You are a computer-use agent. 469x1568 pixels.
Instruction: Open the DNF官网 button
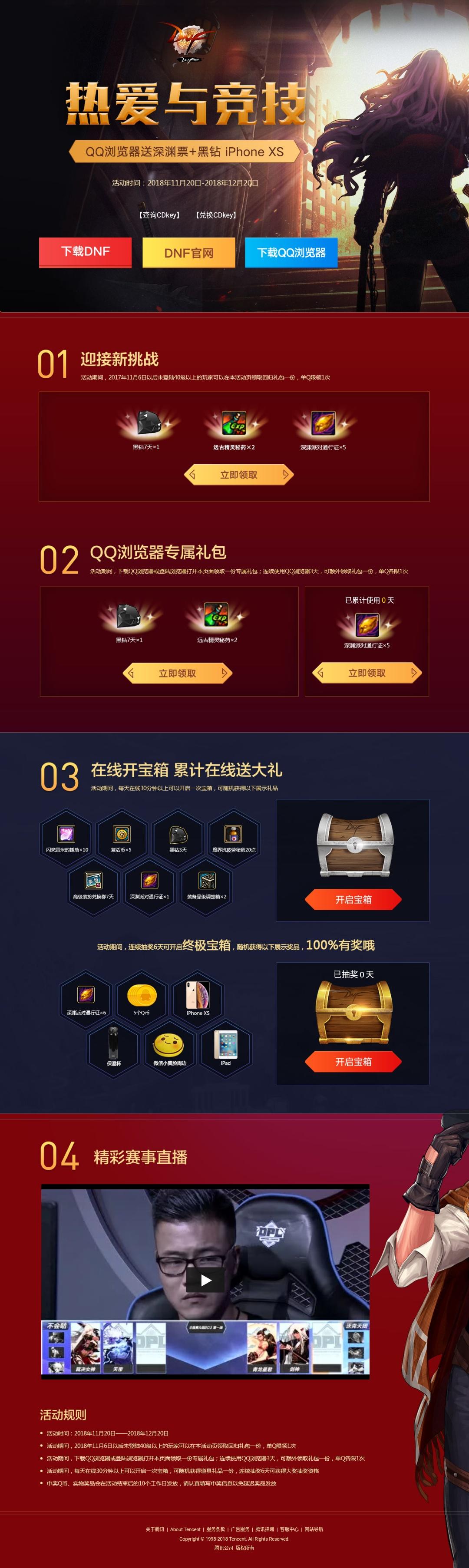click(189, 253)
